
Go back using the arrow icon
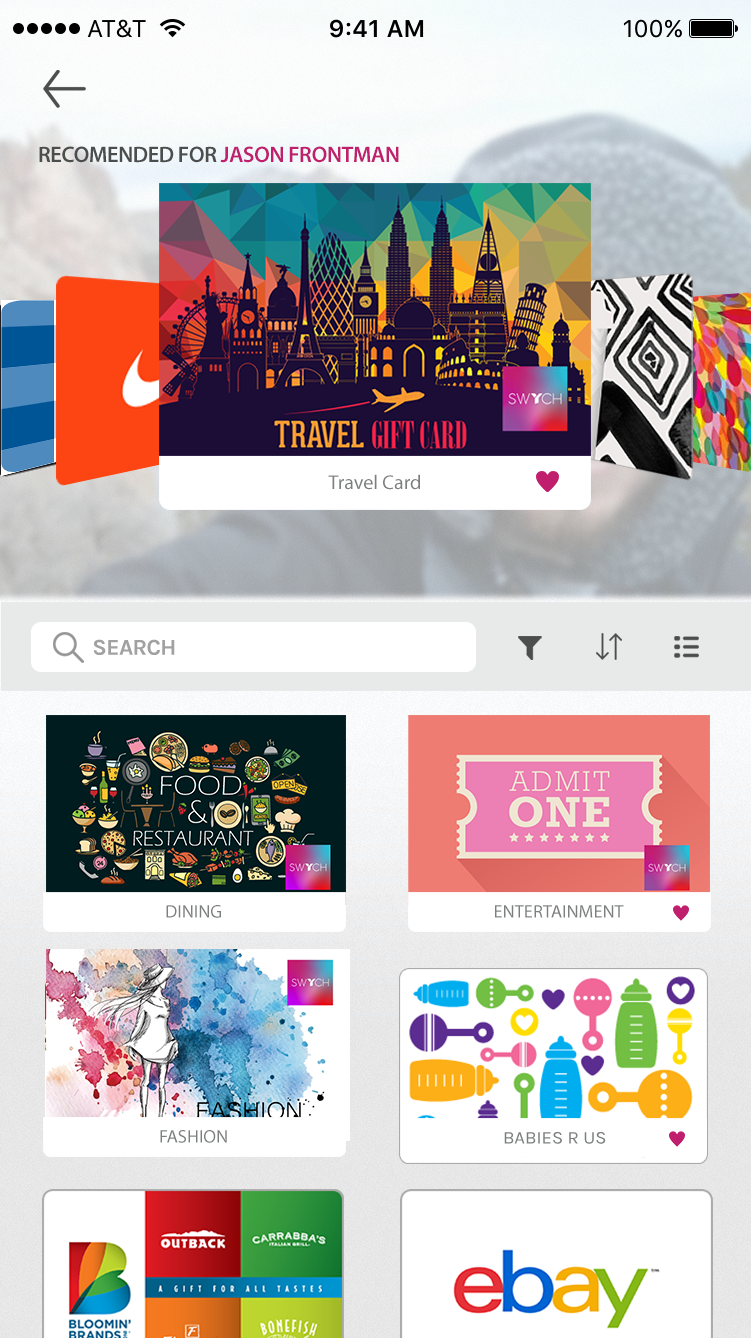[64, 89]
